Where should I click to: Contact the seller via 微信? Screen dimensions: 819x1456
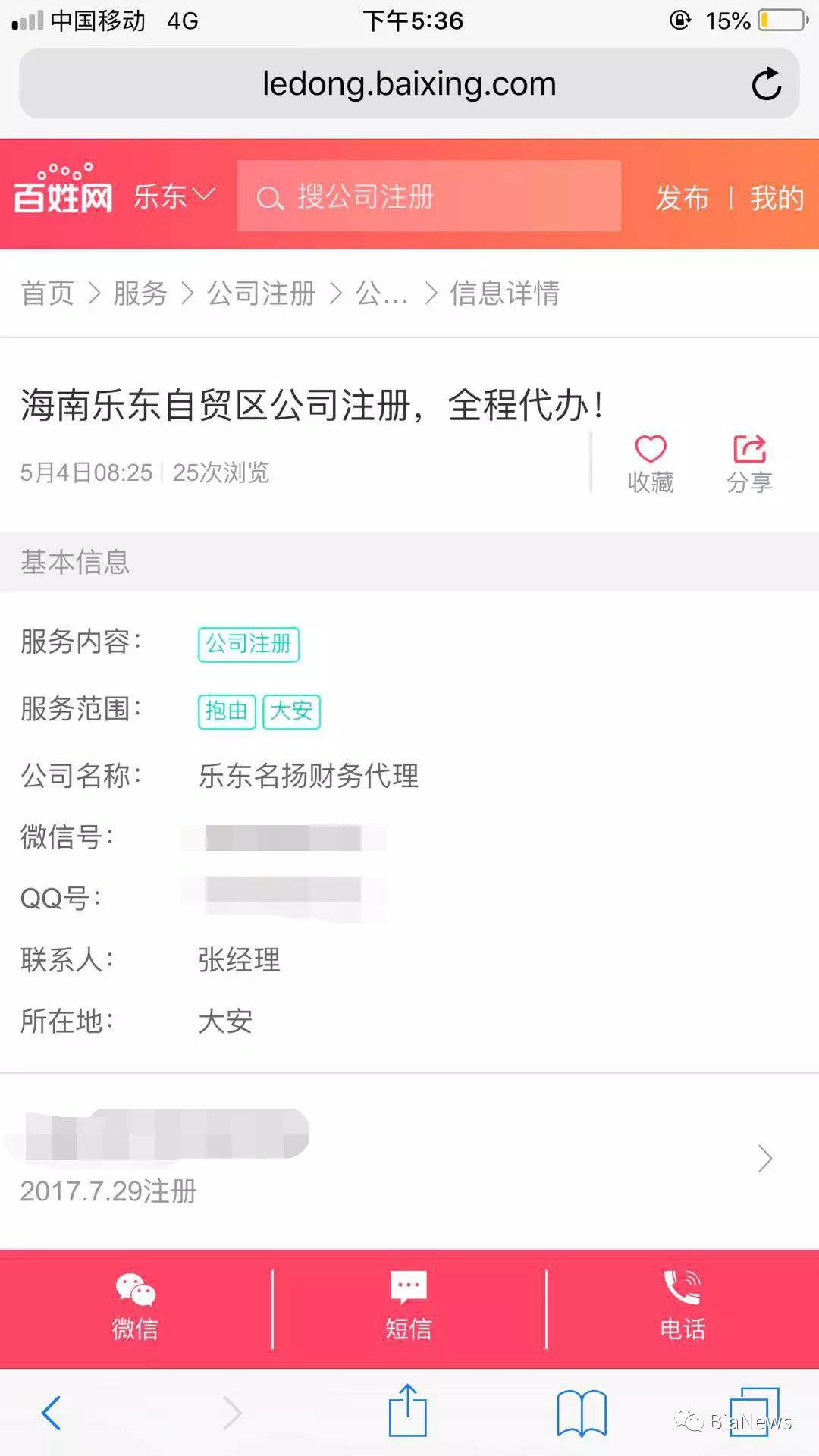[135, 1309]
